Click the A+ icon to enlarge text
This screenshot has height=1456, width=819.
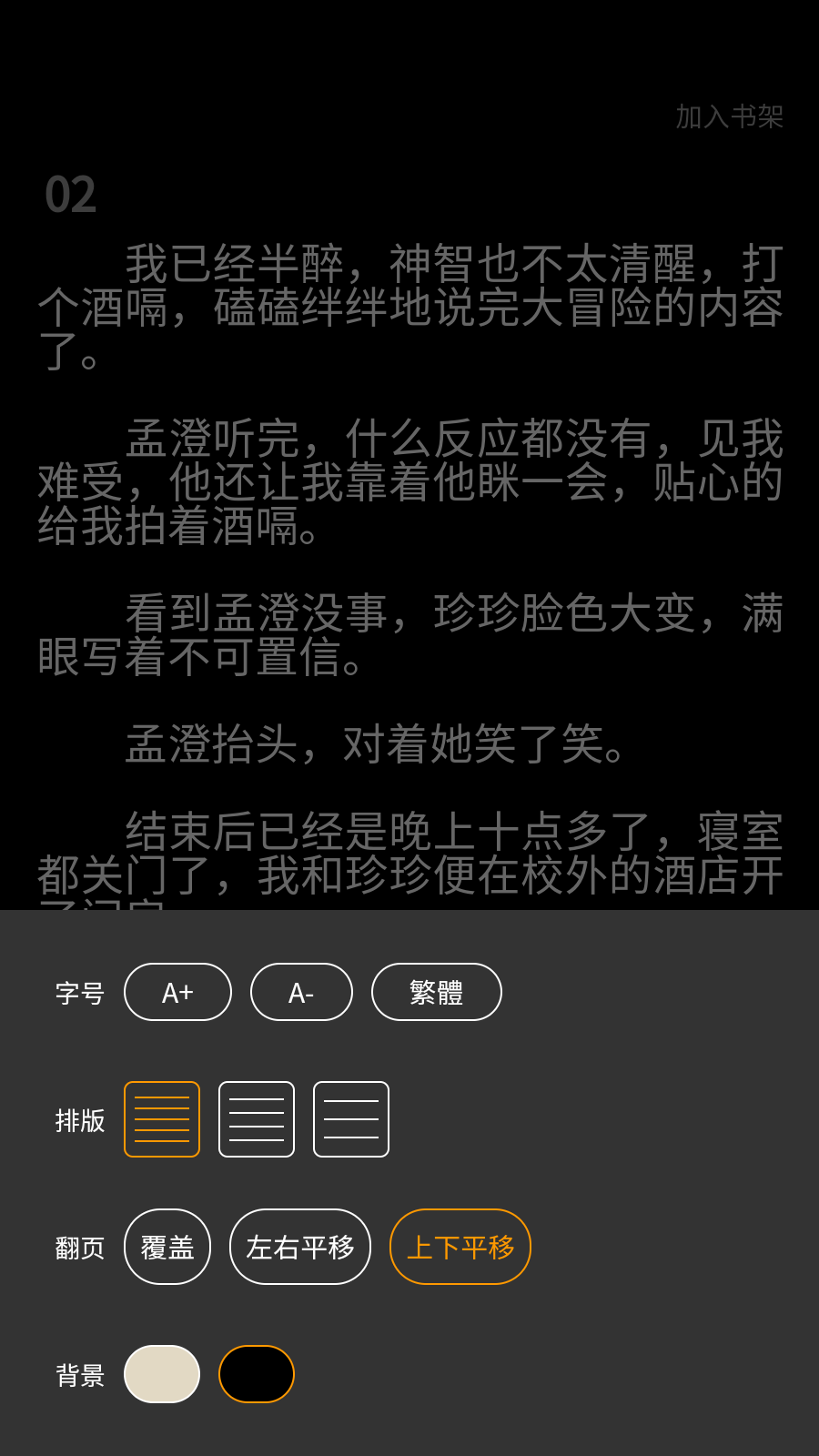pos(177,992)
